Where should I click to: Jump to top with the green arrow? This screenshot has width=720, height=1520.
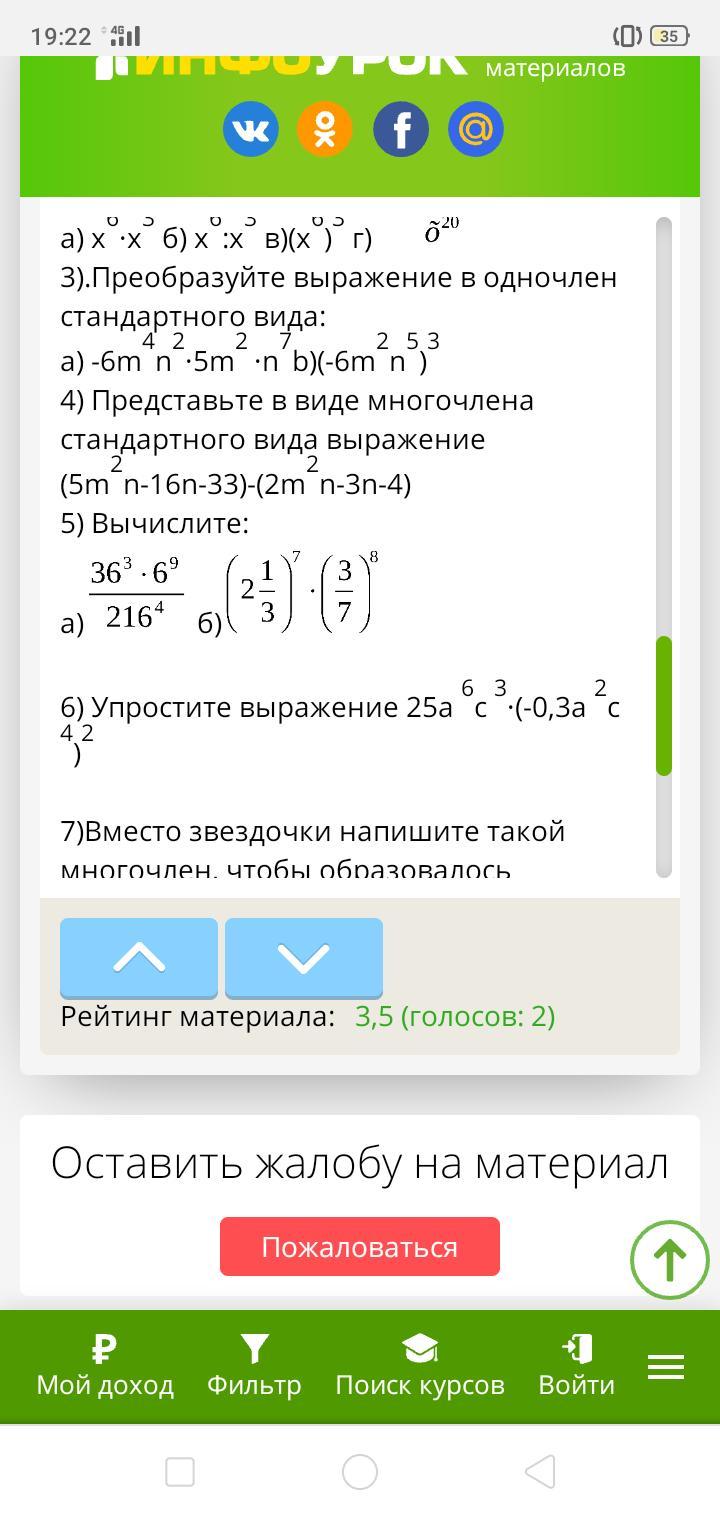click(x=670, y=1260)
